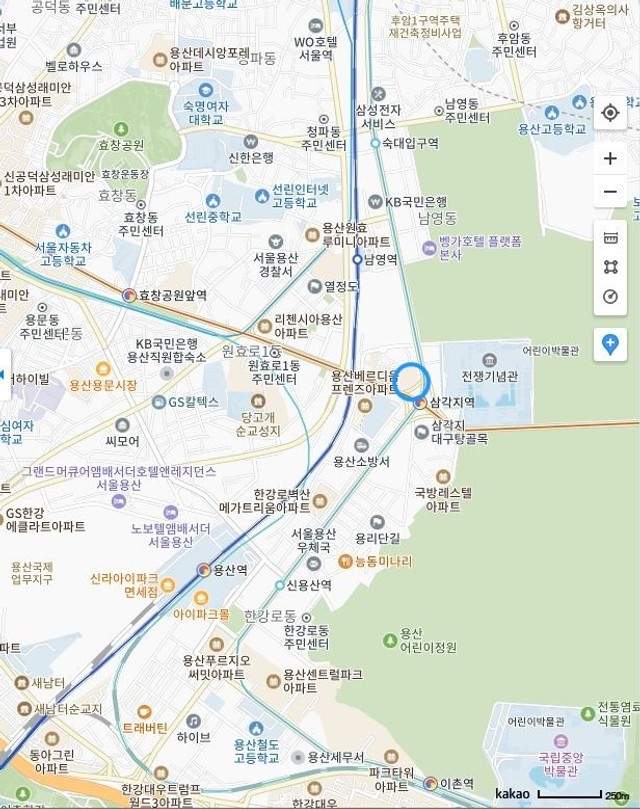640x809 pixels.
Task: Select the distance measuring ruler tool
Action: pos(610,238)
